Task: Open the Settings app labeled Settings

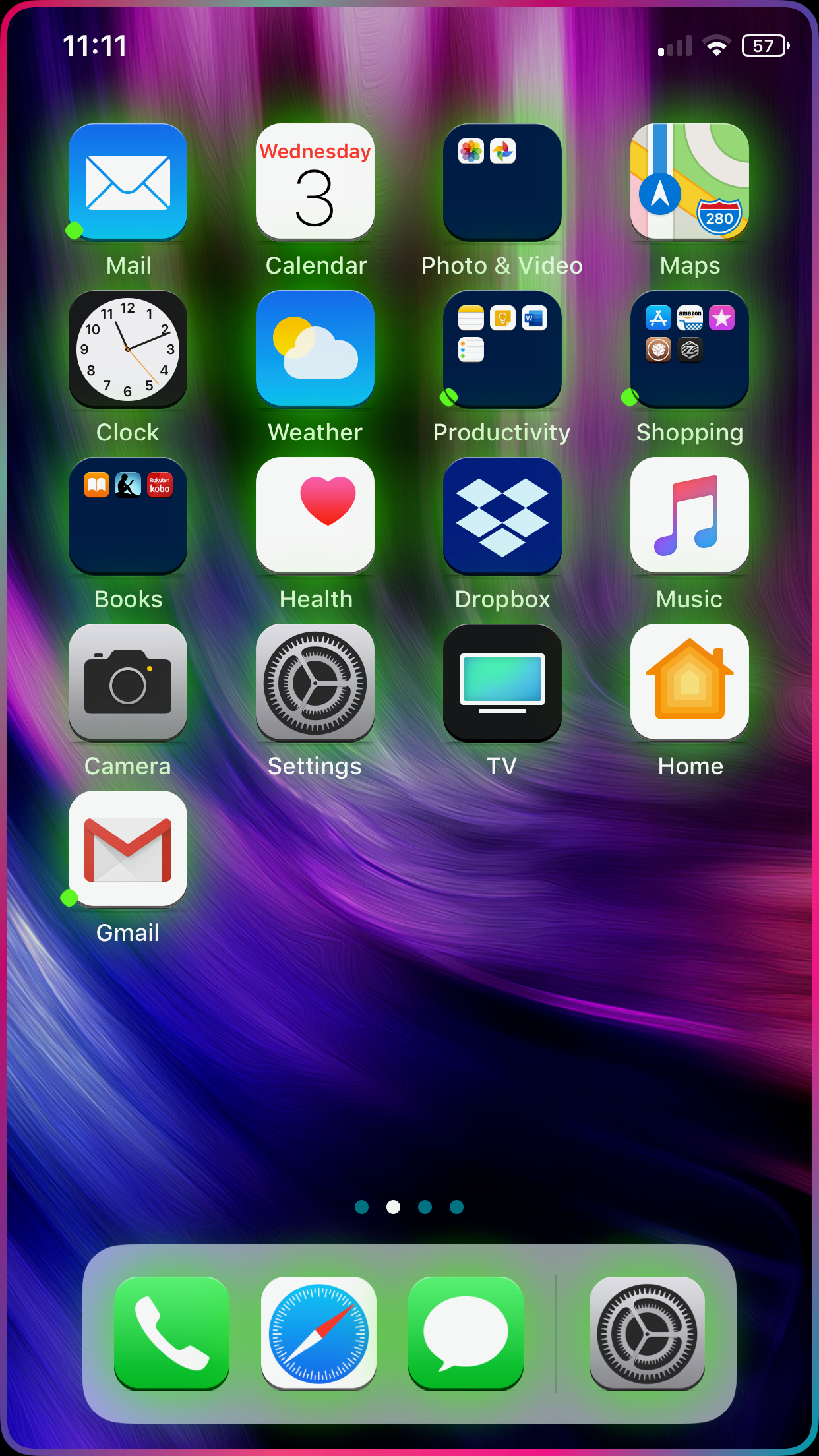Action: click(x=315, y=682)
